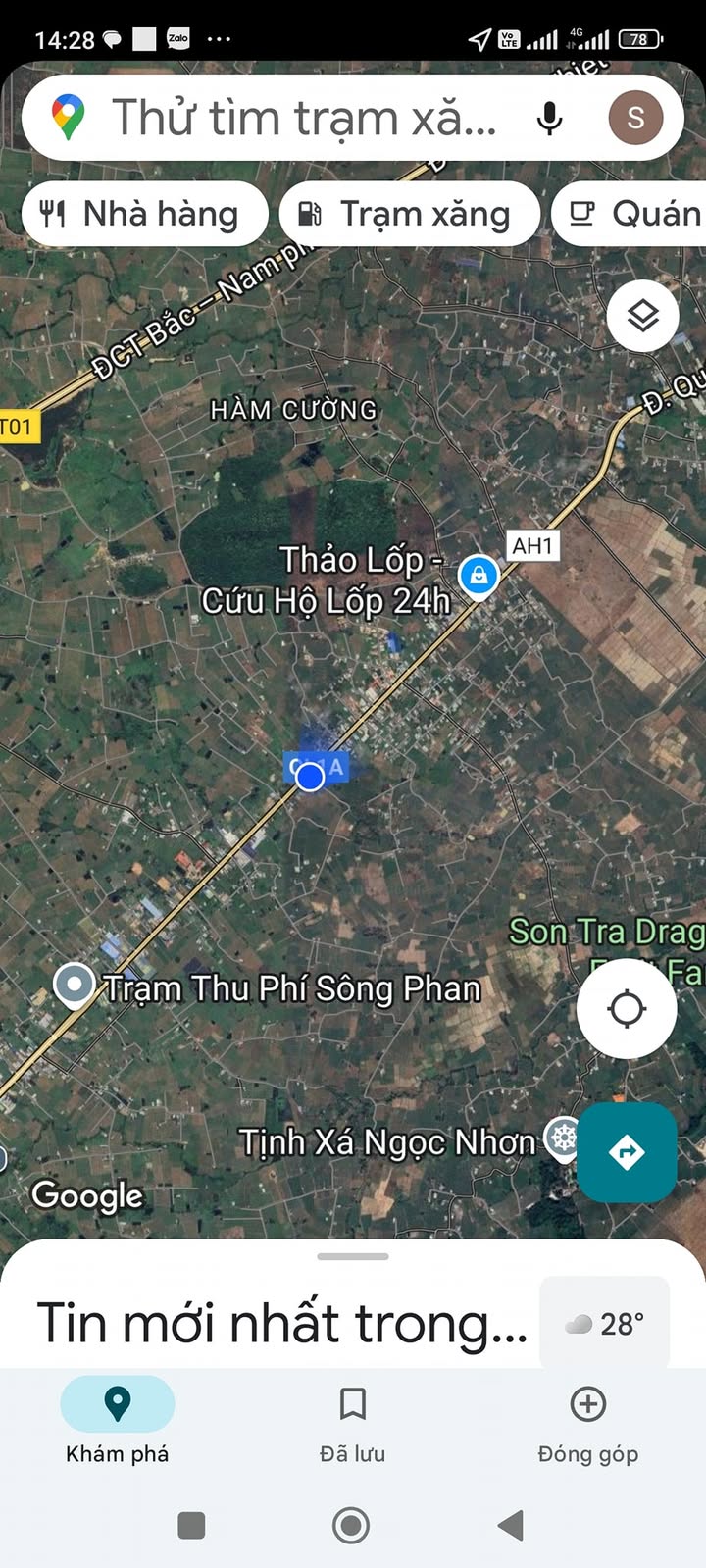Switch to the Đã lưu tab
The image size is (706, 1568).
point(352,1420)
